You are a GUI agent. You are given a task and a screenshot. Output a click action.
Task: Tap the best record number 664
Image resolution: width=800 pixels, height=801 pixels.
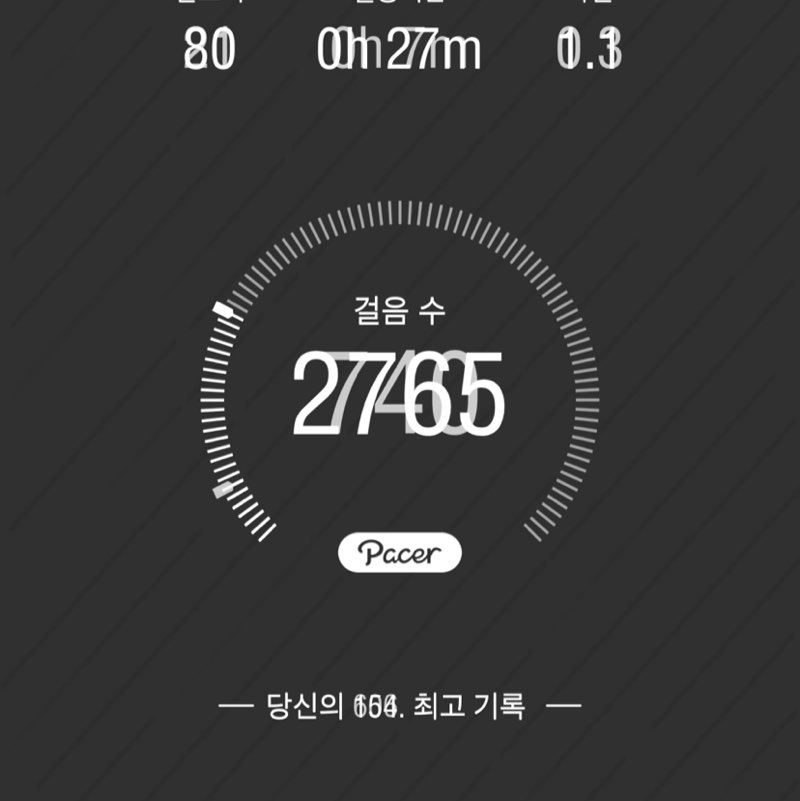click(x=374, y=703)
